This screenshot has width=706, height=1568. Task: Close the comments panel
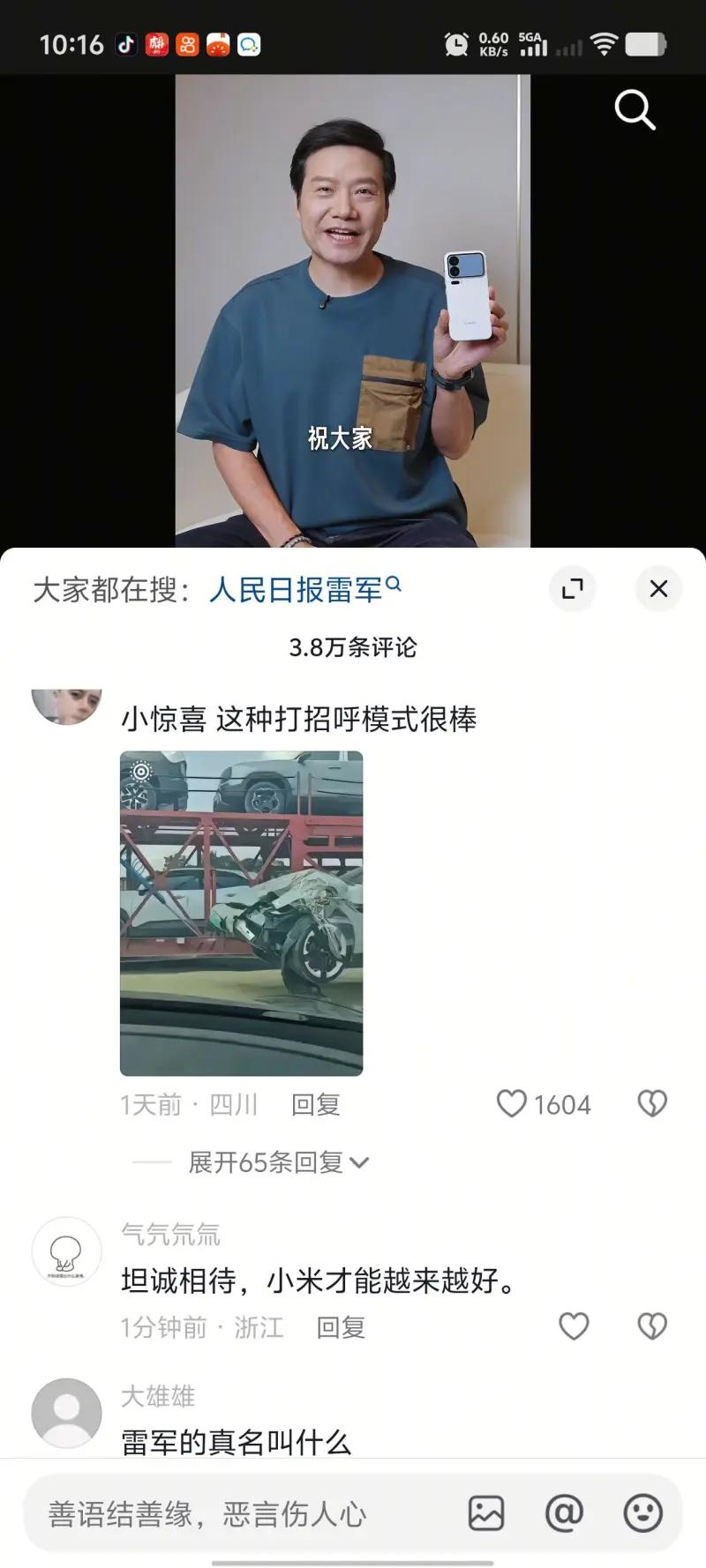coord(658,588)
